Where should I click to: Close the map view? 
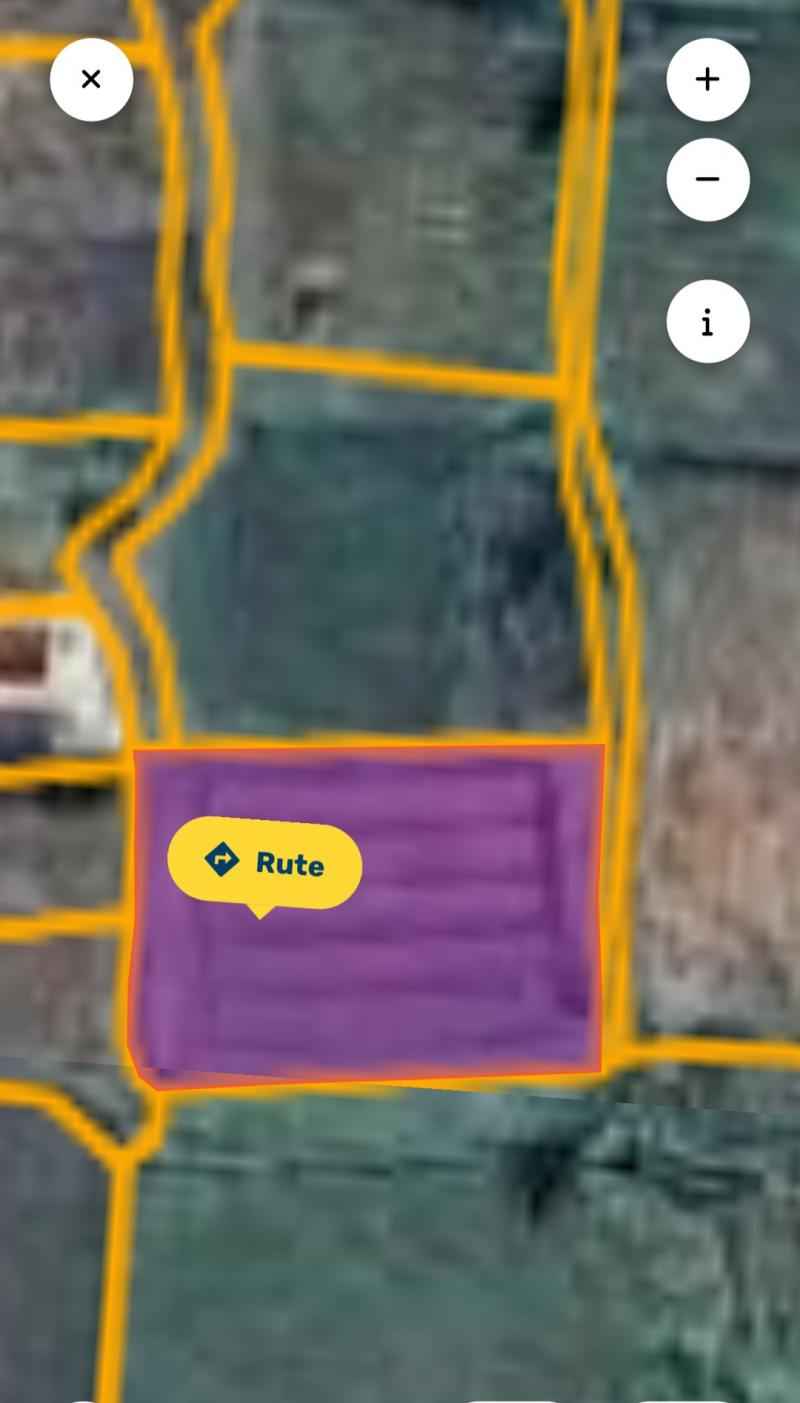pyautogui.click(x=91, y=79)
